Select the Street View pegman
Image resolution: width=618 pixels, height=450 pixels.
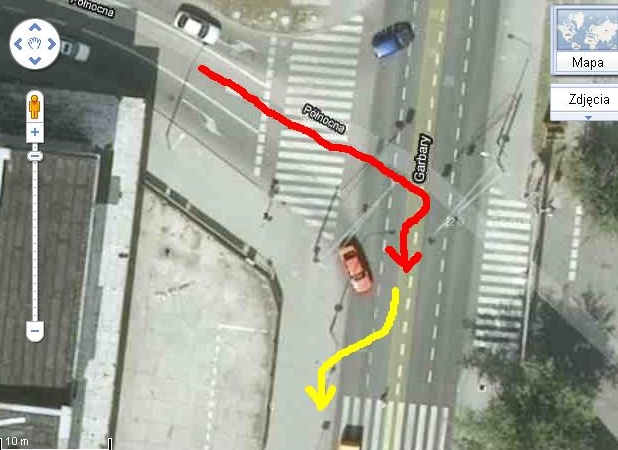[x=35, y=106]
